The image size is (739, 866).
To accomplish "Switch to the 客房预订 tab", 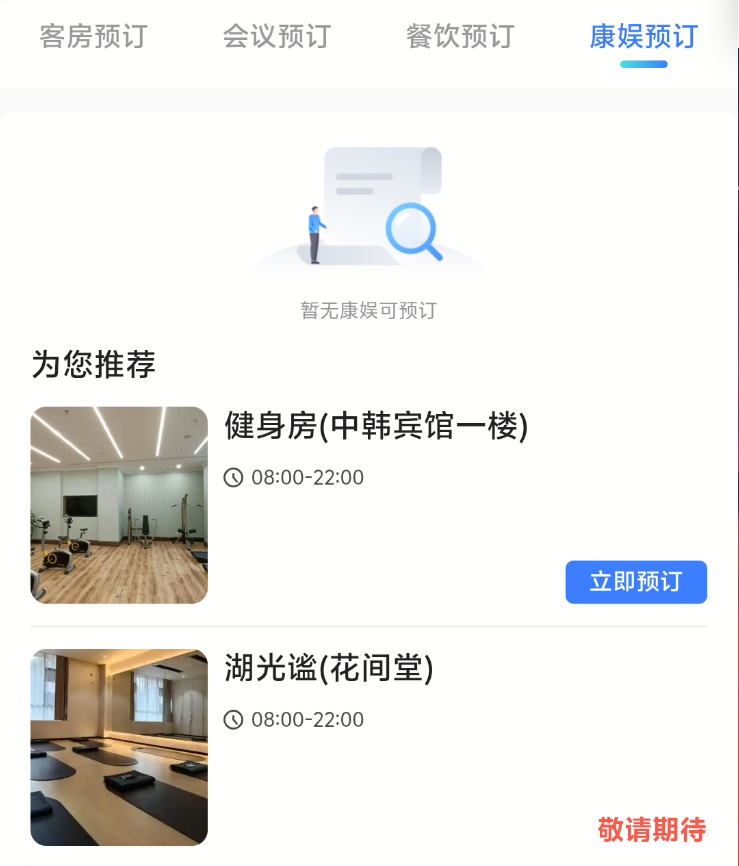I will pyautogui.click(x=93, y=37).
